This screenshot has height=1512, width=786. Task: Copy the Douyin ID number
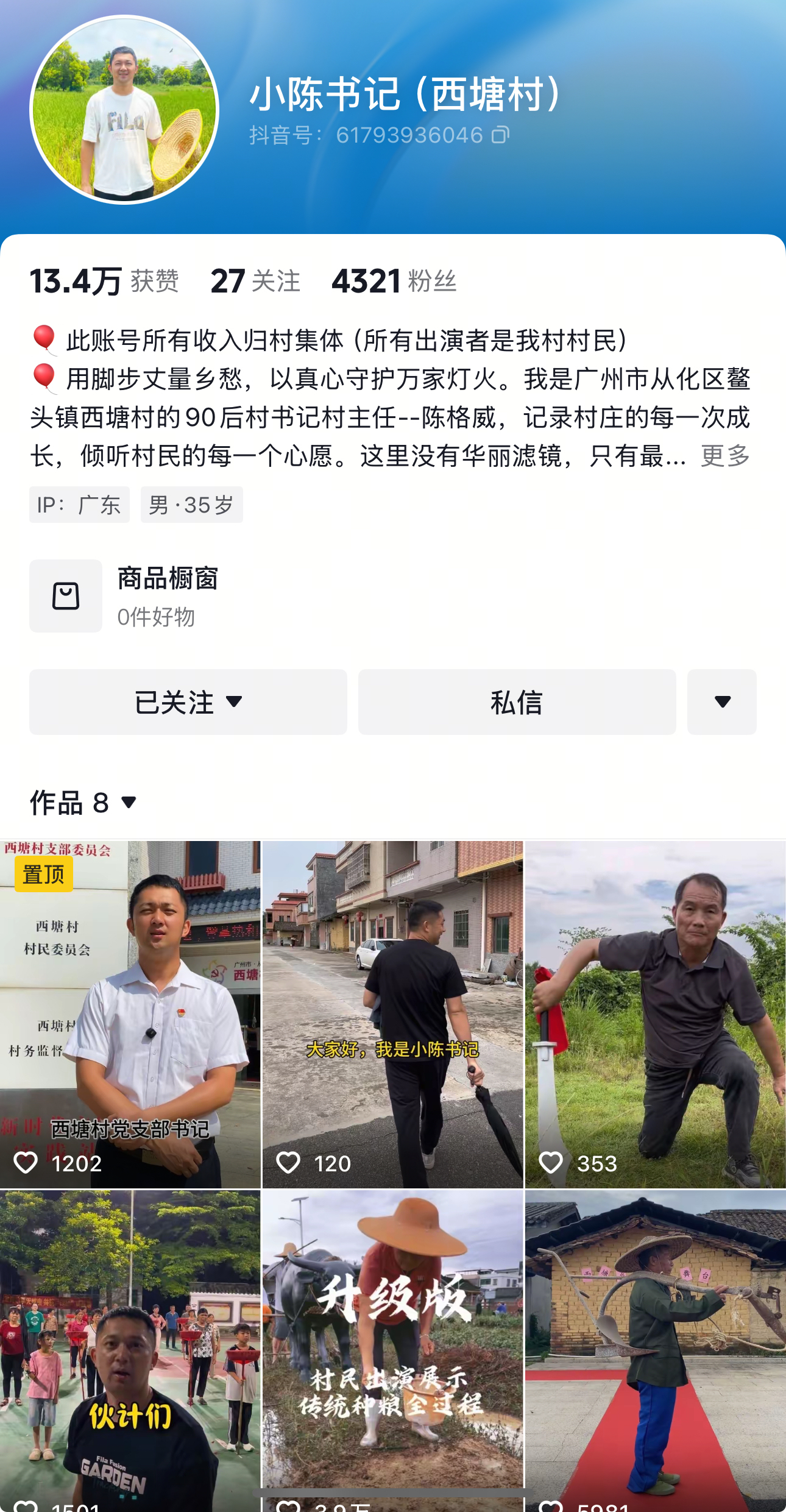500,135
